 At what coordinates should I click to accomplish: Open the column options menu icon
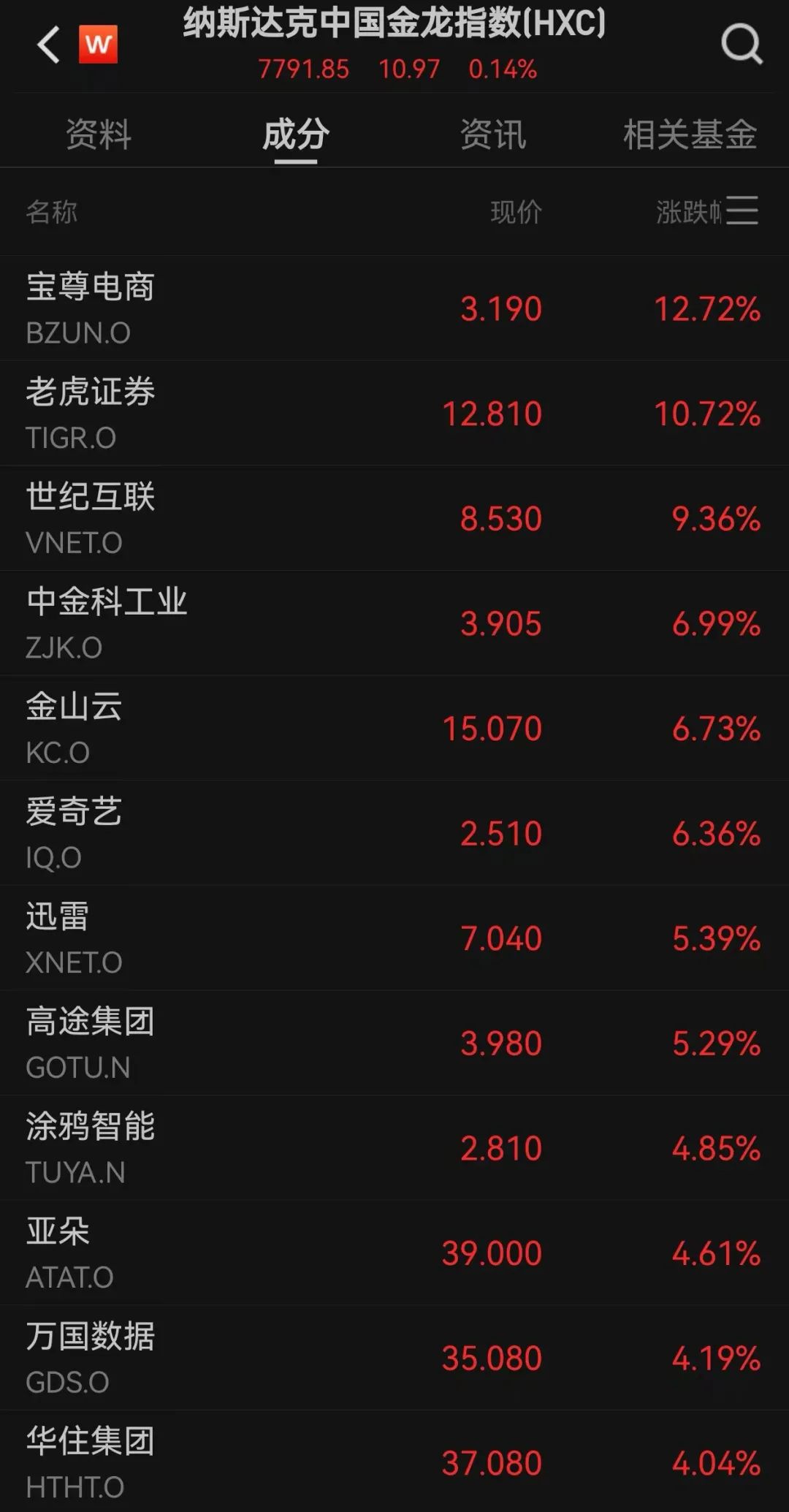click(x=742, y=211)
